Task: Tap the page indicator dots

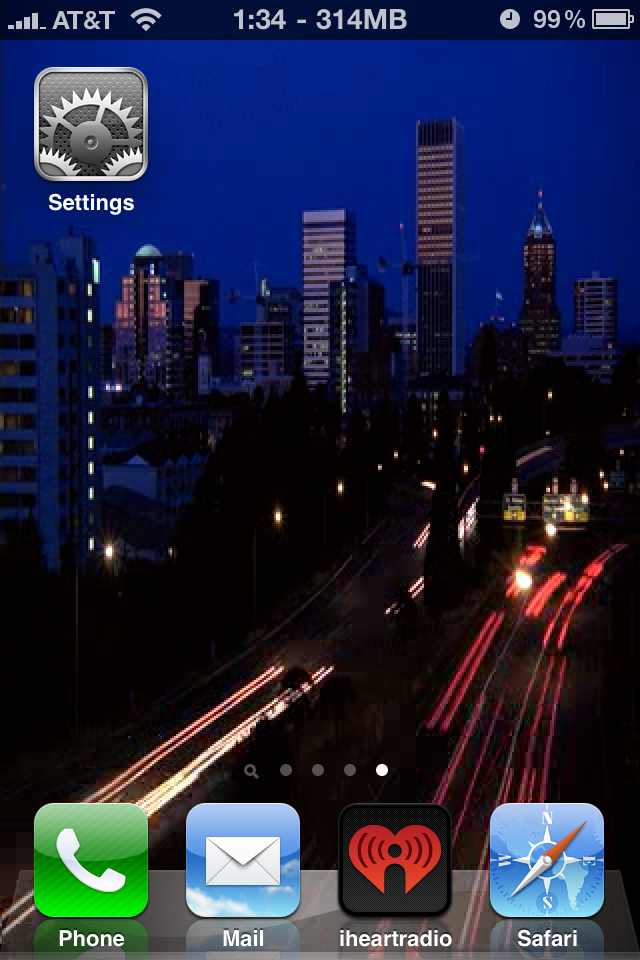Action: coord(317,770)
